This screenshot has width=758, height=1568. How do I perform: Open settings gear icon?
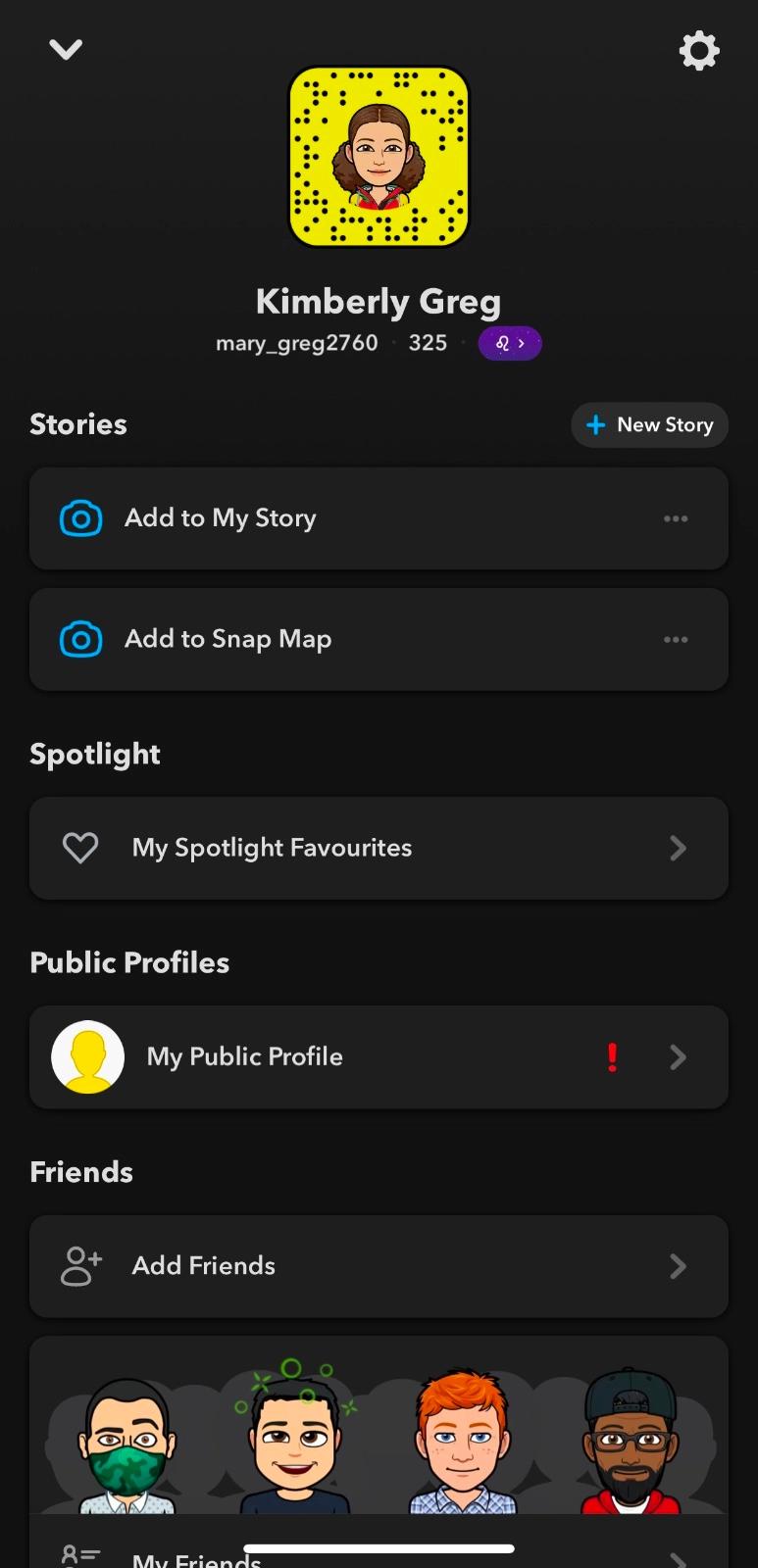pyautogui.click(x=698, y=50)
